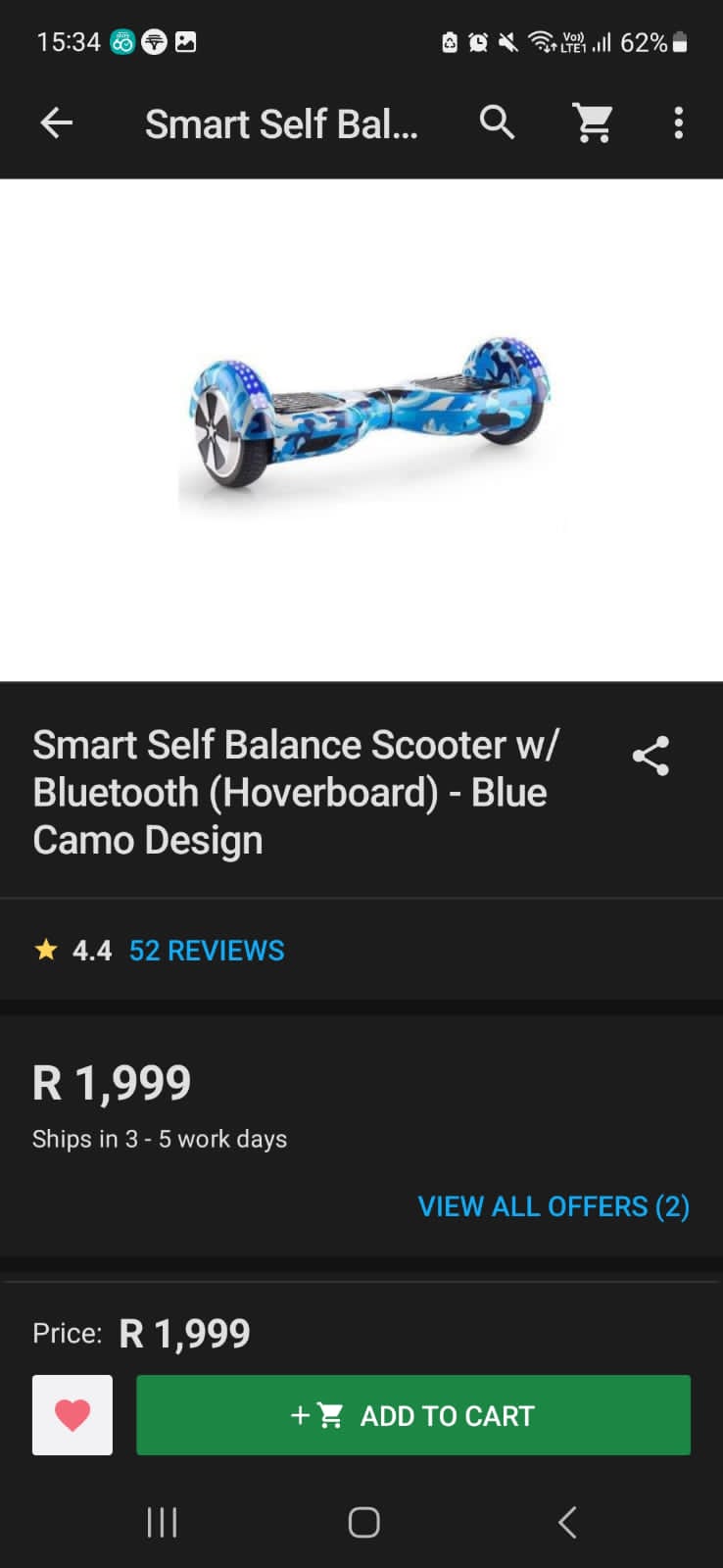Add product to wishlist with heart button

[x=72, y=1415]
